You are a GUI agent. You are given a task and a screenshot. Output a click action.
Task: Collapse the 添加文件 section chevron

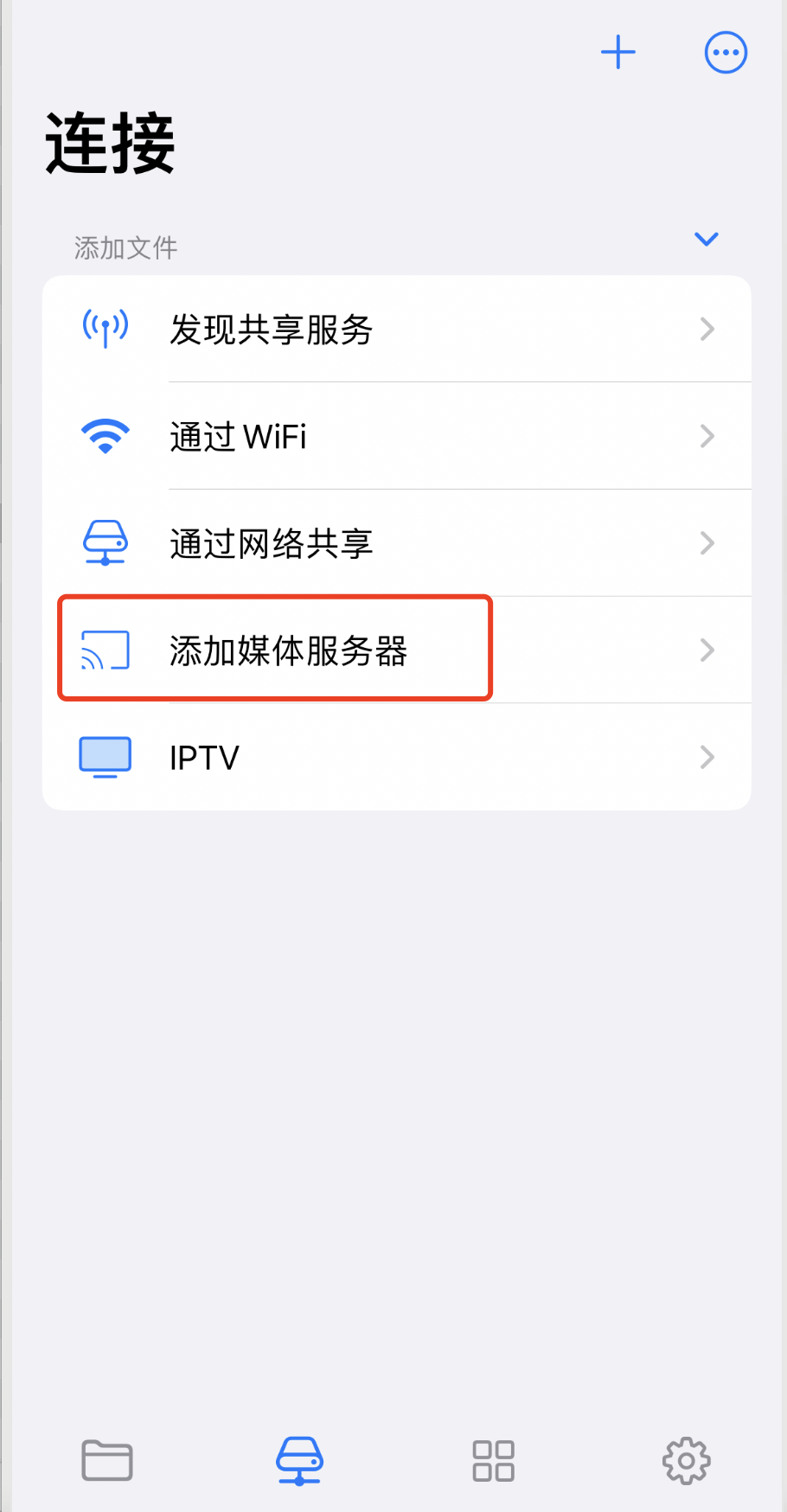point(707,239)
